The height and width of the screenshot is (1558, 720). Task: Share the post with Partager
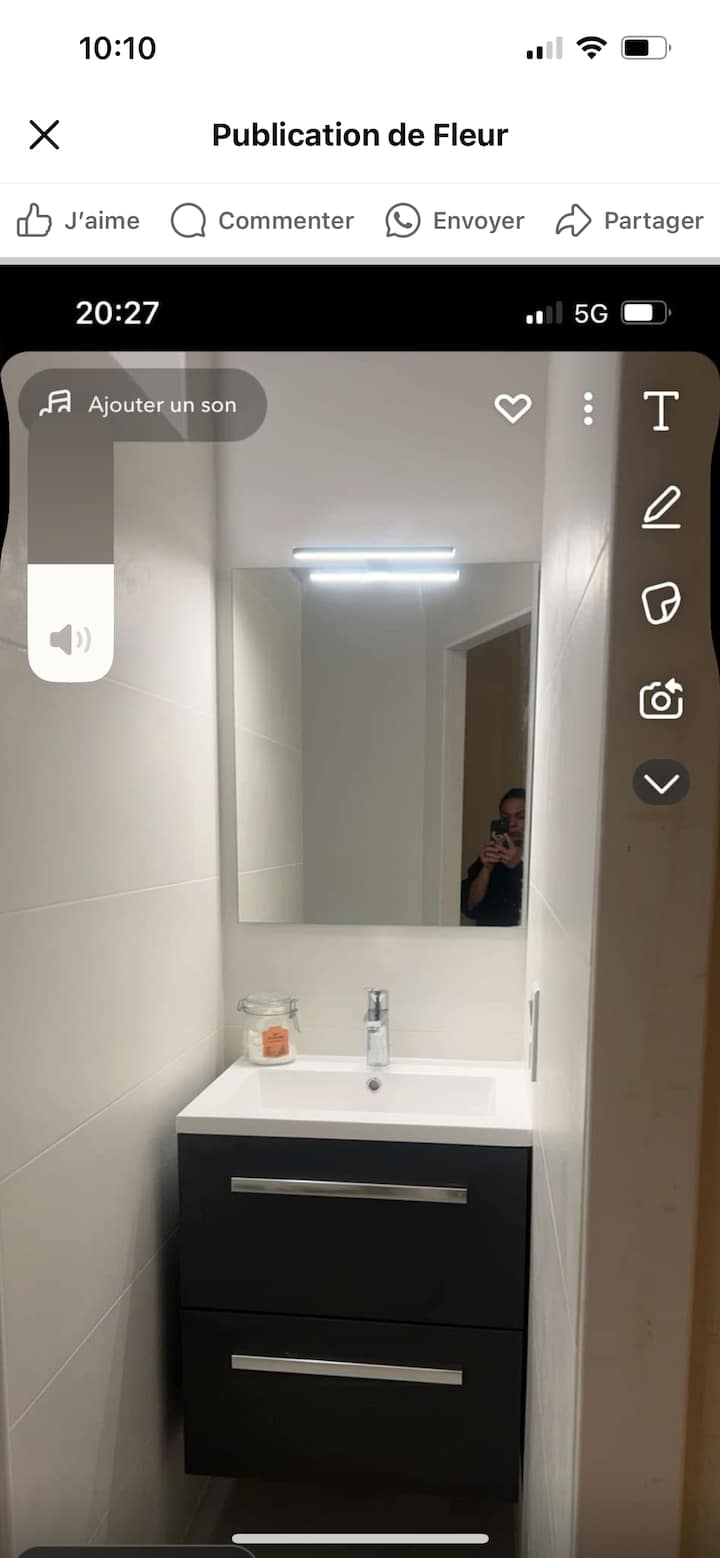pyautogui.click(x=630, y=221)
